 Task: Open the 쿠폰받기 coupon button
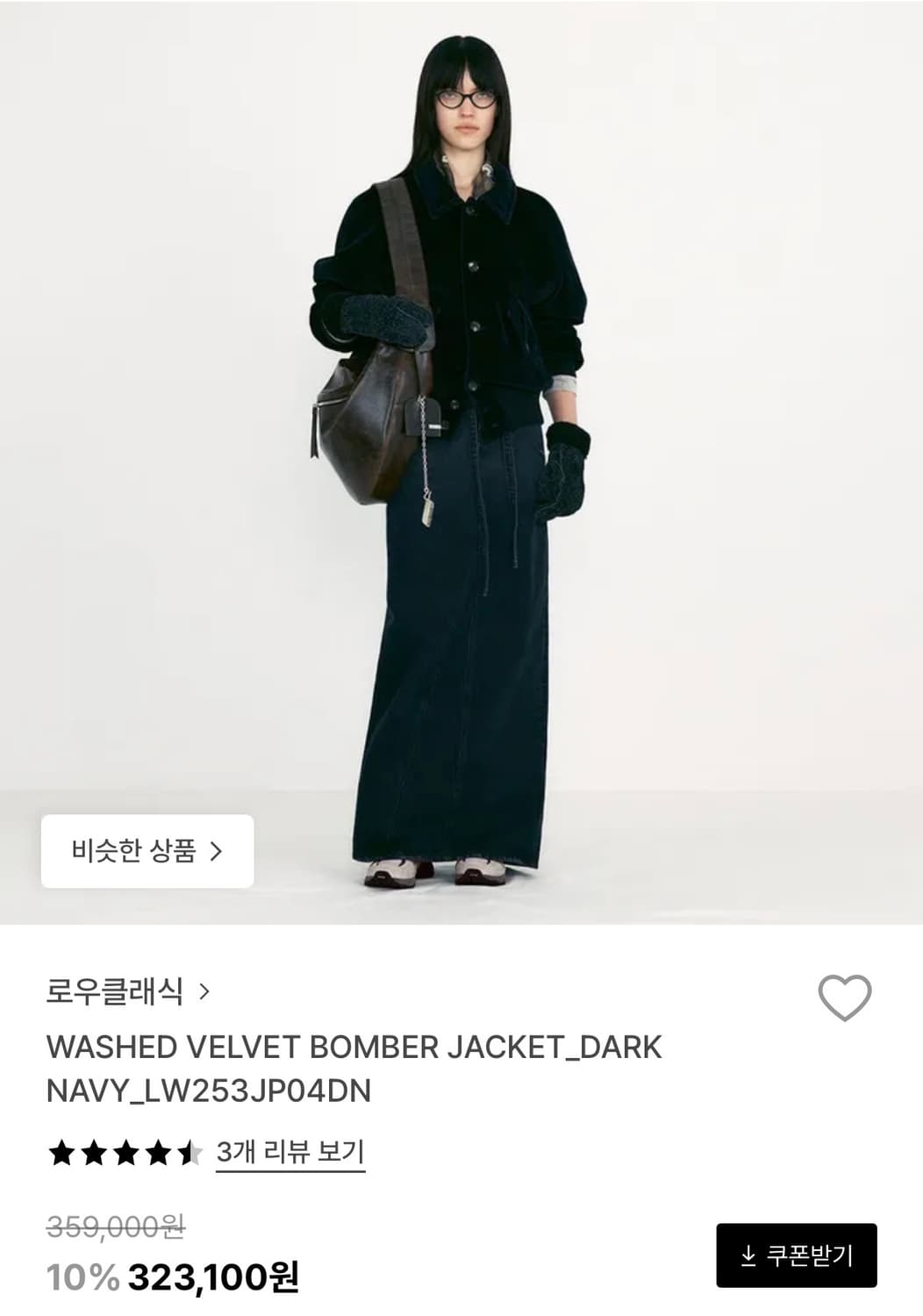796,1255
